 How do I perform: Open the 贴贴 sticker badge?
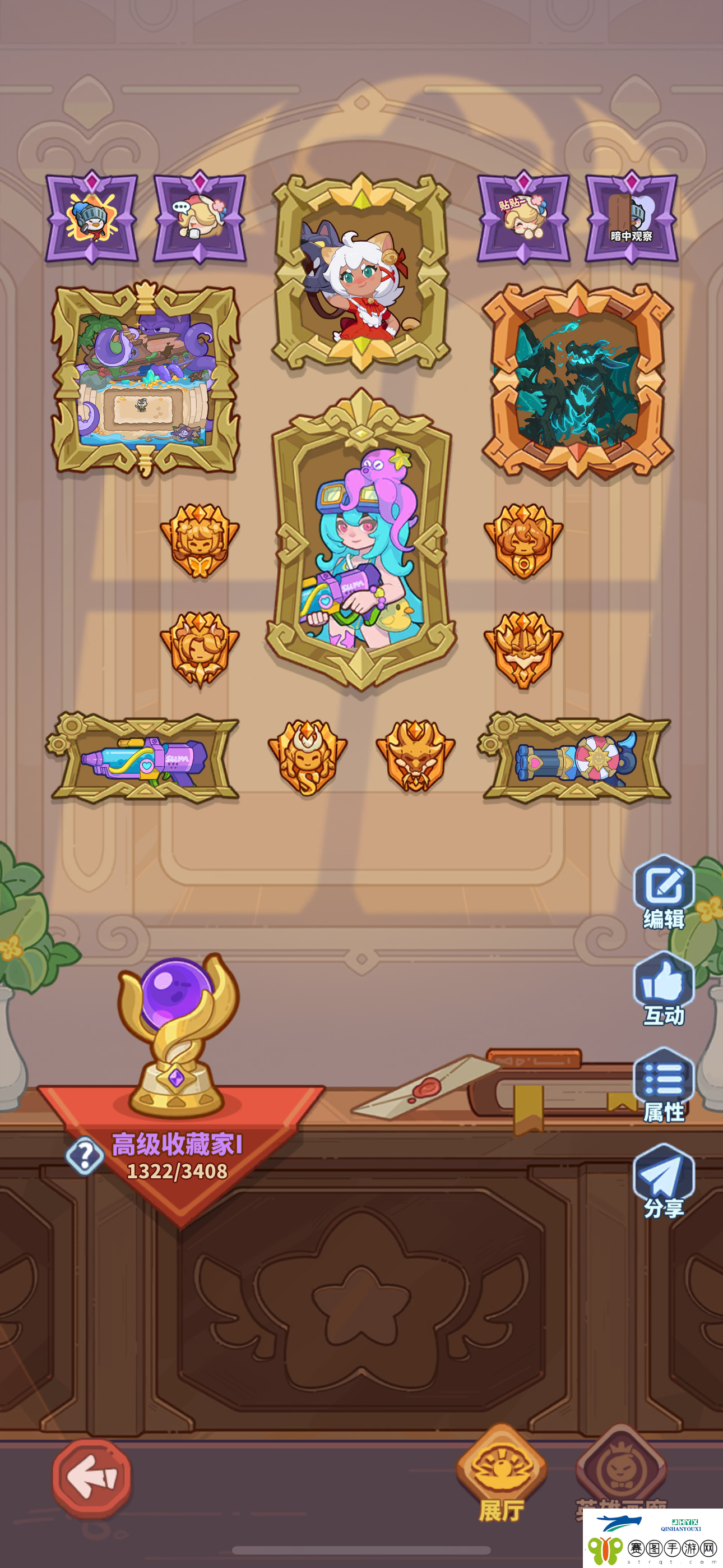523,217
